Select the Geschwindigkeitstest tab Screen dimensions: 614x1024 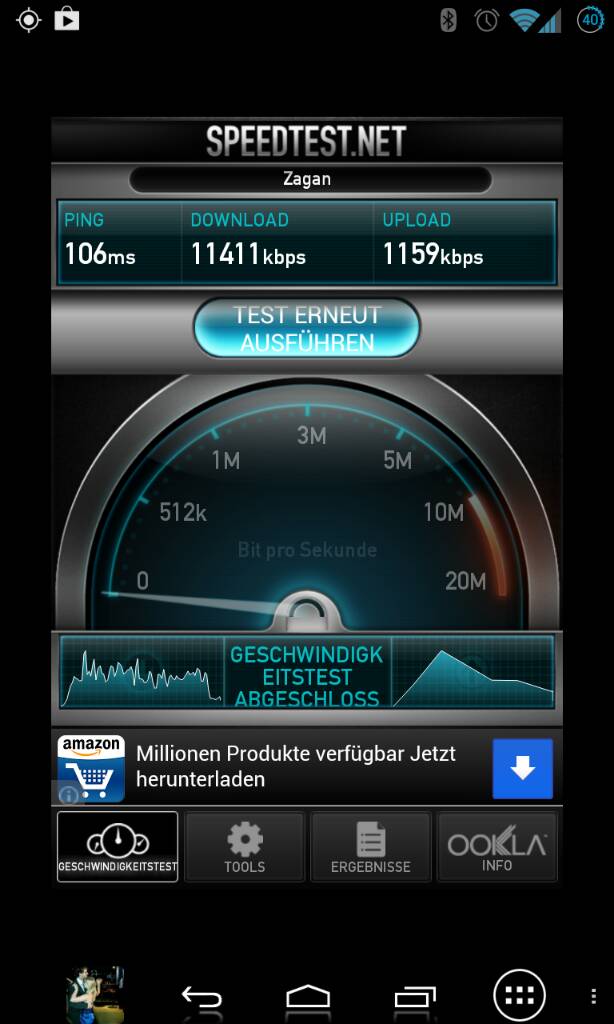pyautogui.click(x=118, y=847)
